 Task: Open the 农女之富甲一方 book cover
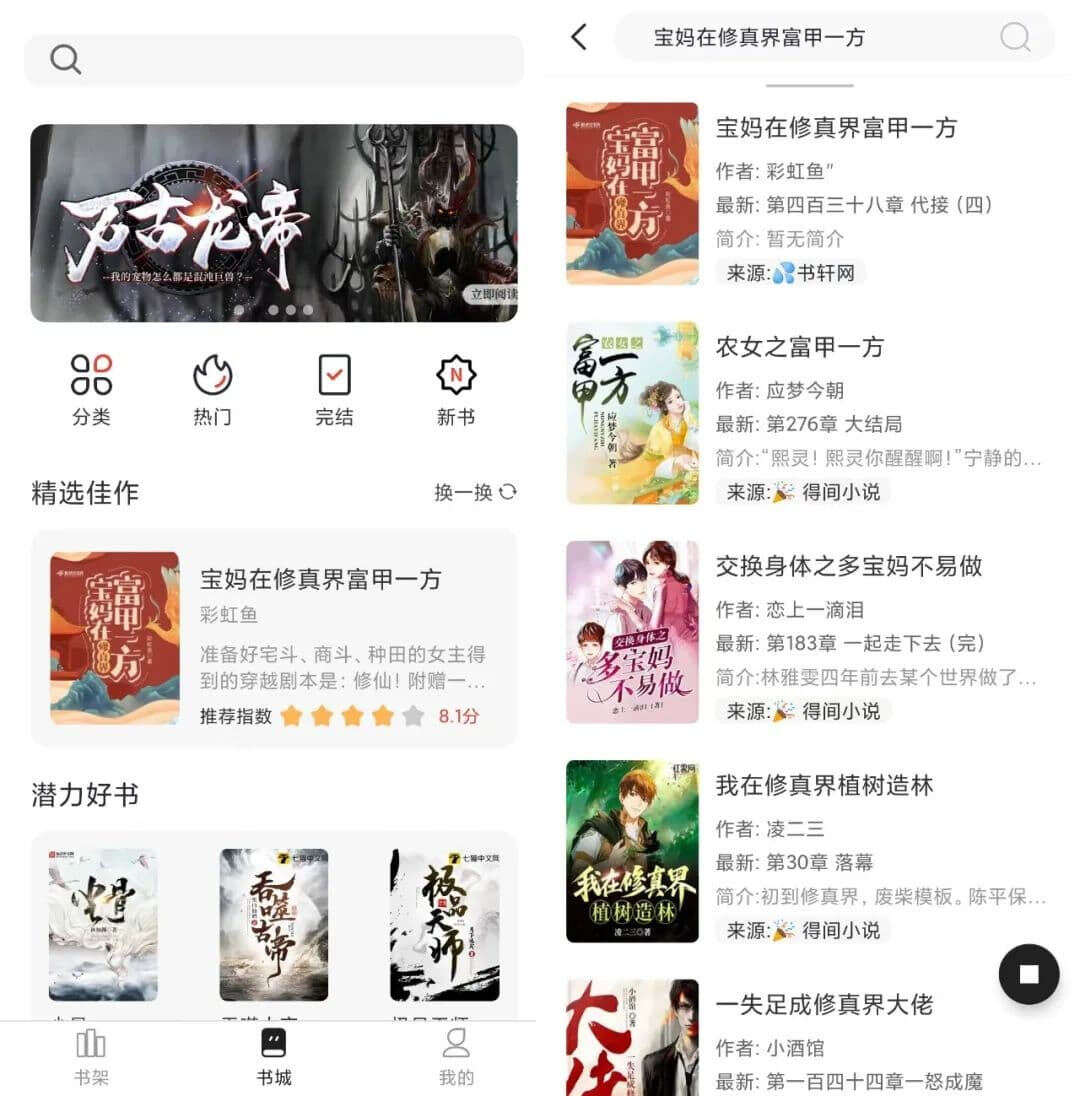tap(631, 411)
